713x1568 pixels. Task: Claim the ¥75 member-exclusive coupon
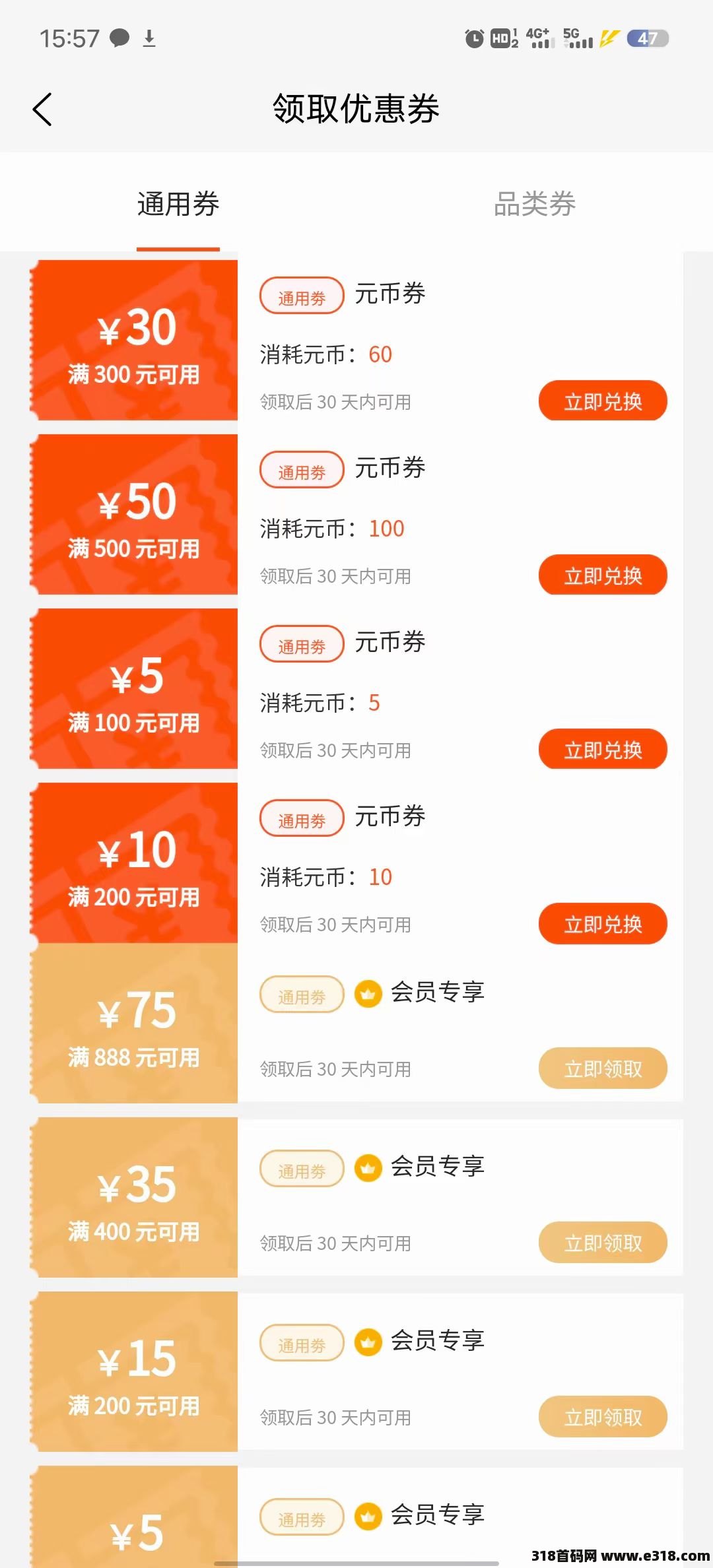pos(602,1068)
